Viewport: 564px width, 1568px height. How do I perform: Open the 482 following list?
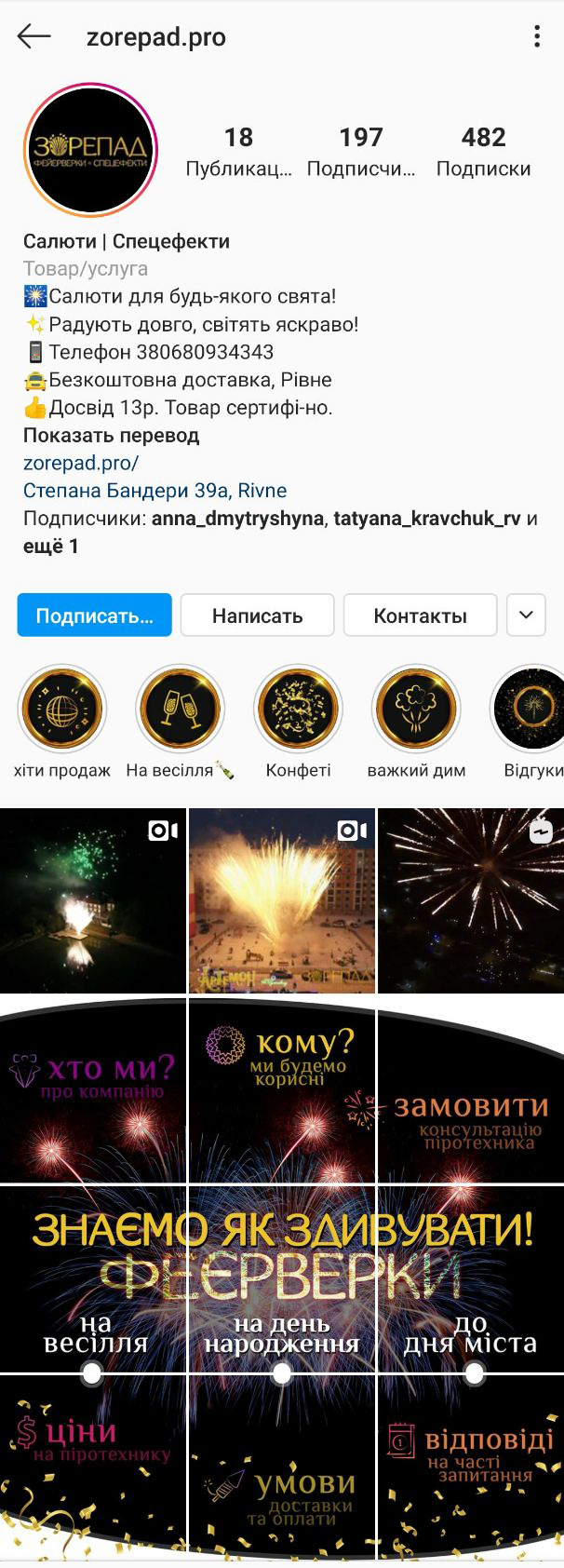pos(483,151)
